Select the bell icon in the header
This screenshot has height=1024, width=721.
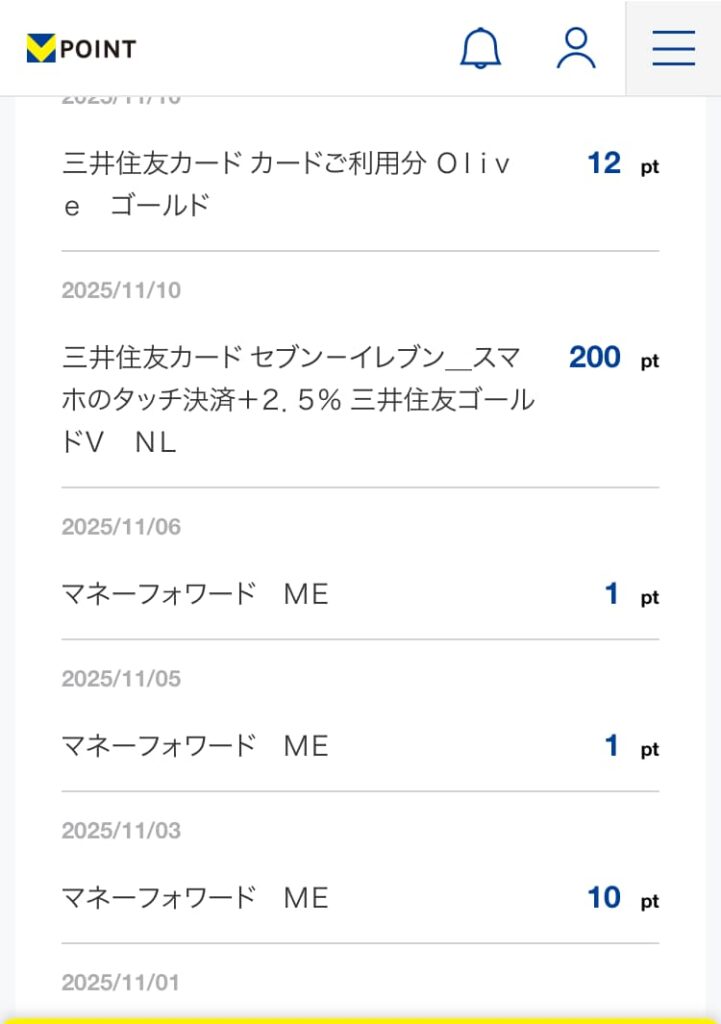[481, 46]
